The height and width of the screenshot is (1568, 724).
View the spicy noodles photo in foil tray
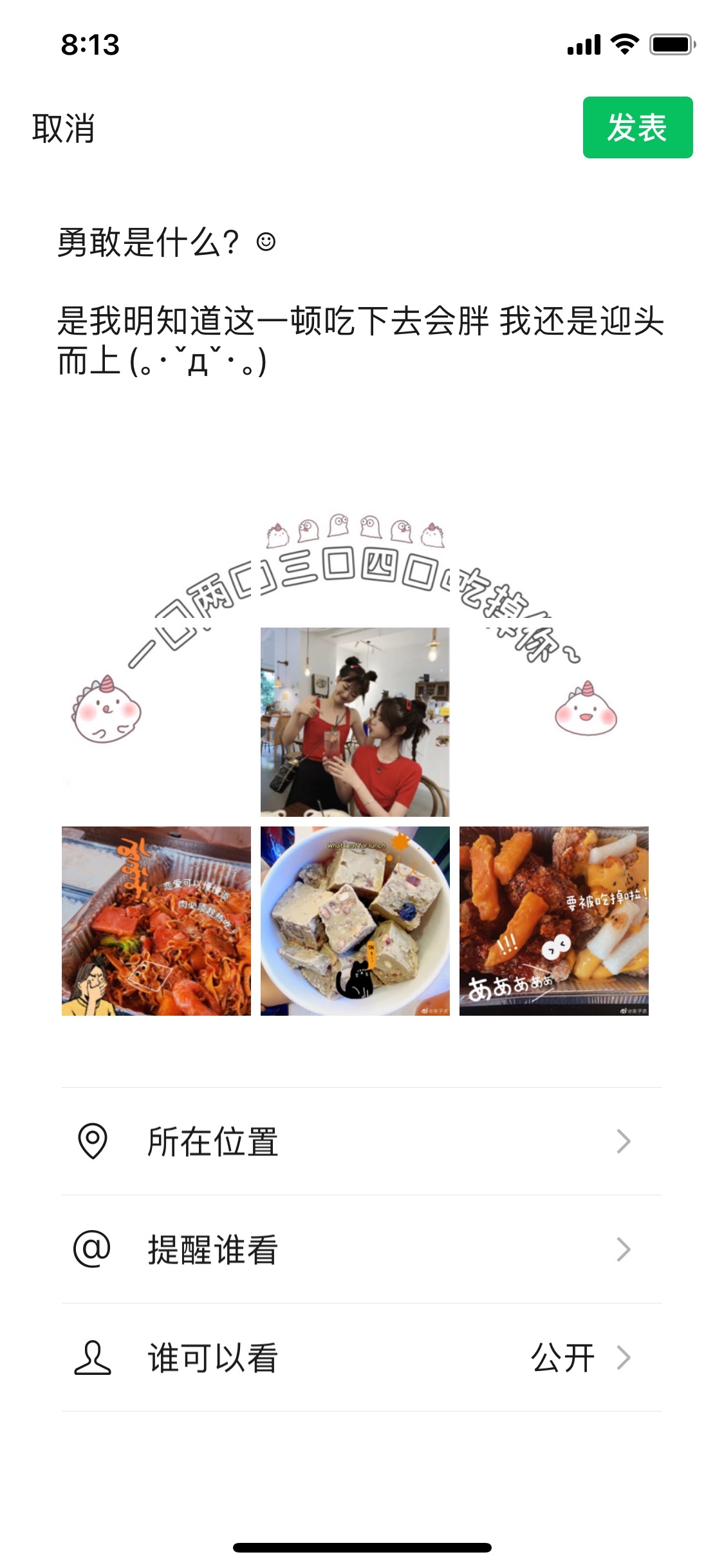tap(156, 920)
